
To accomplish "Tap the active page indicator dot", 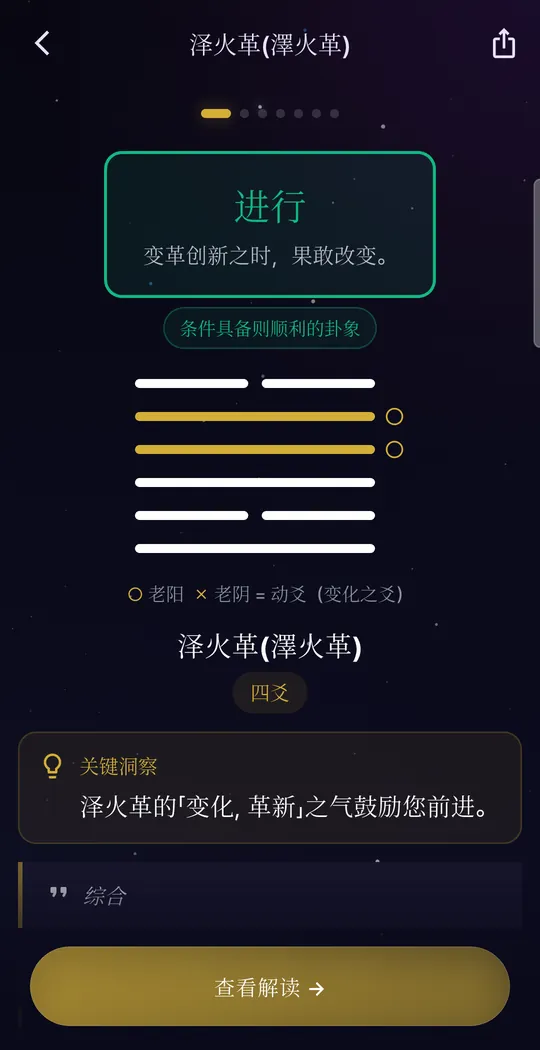I will point(216,113).
